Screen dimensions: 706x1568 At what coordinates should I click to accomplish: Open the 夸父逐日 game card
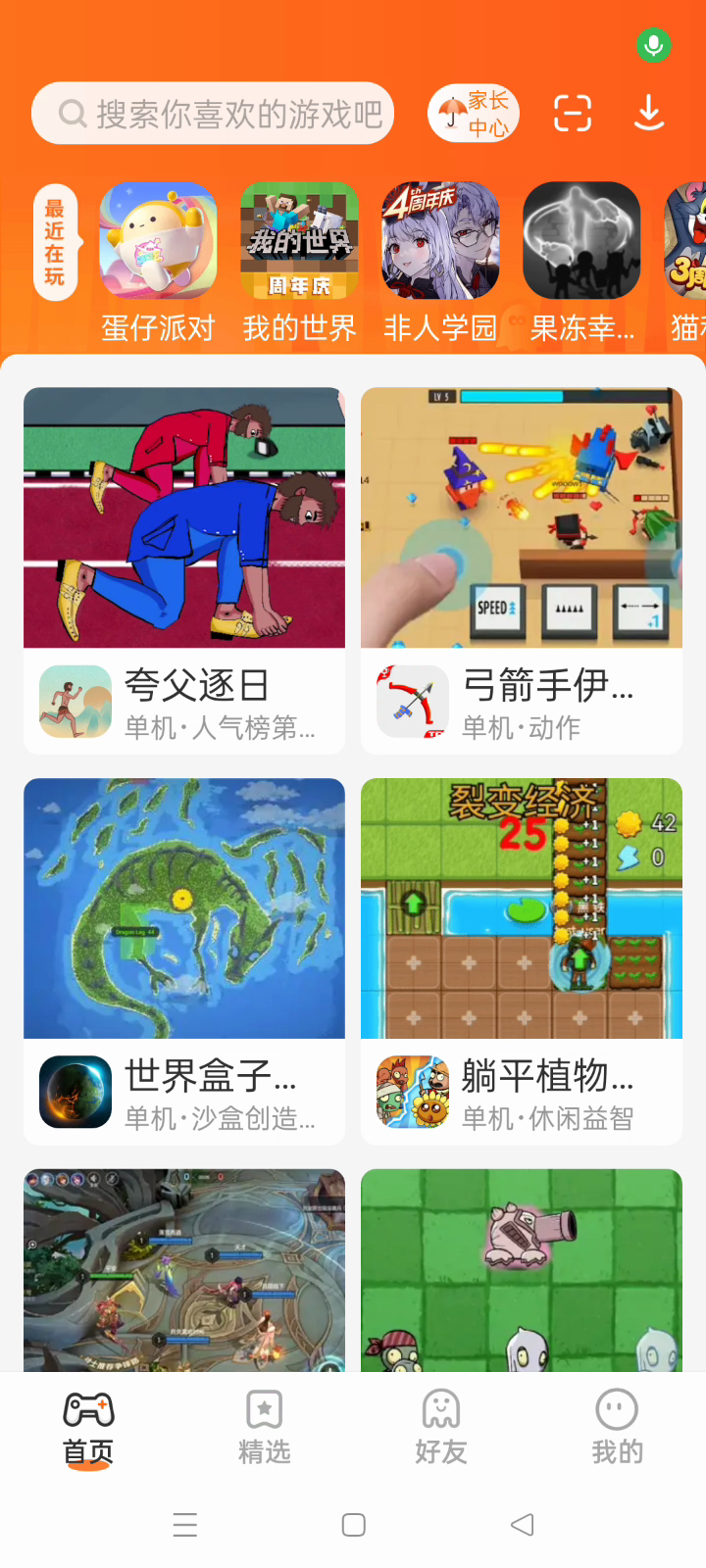(184, 570)
